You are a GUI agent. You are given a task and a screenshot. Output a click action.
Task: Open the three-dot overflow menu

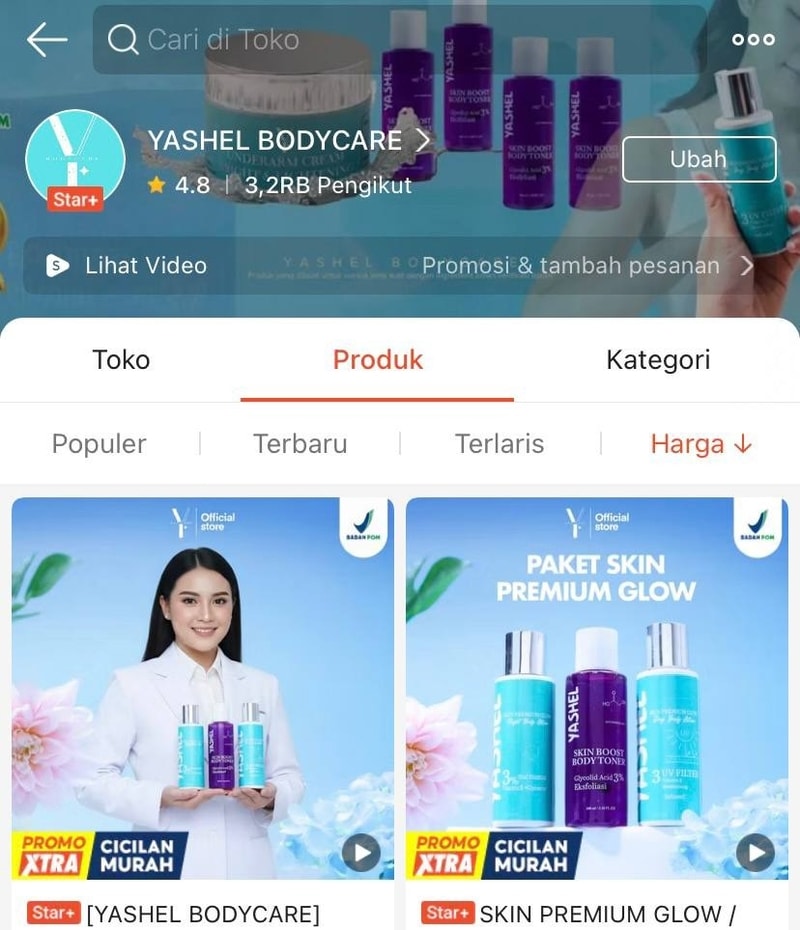click(753, 40)
